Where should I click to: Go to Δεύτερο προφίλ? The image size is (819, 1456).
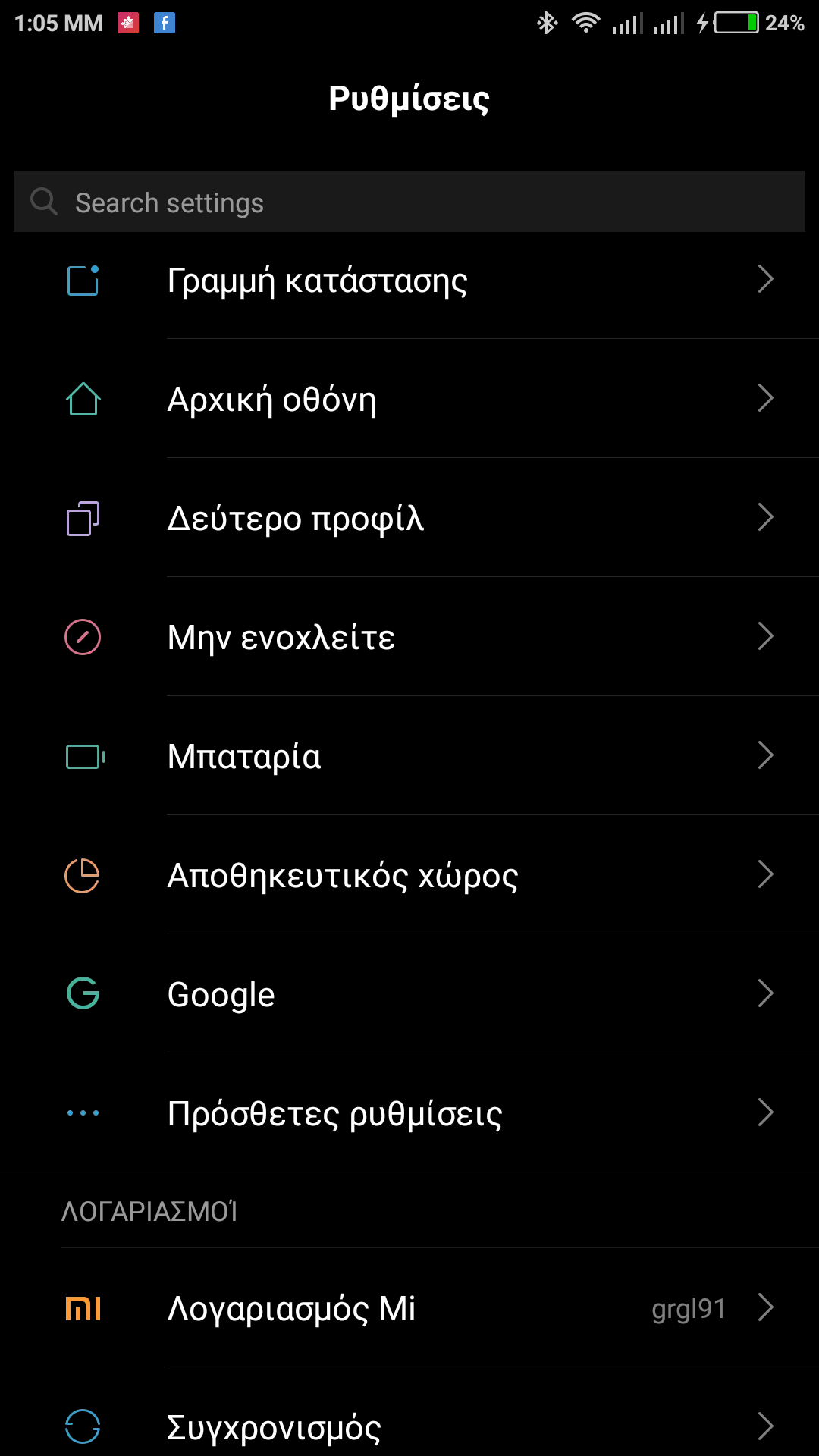point(409,518)
